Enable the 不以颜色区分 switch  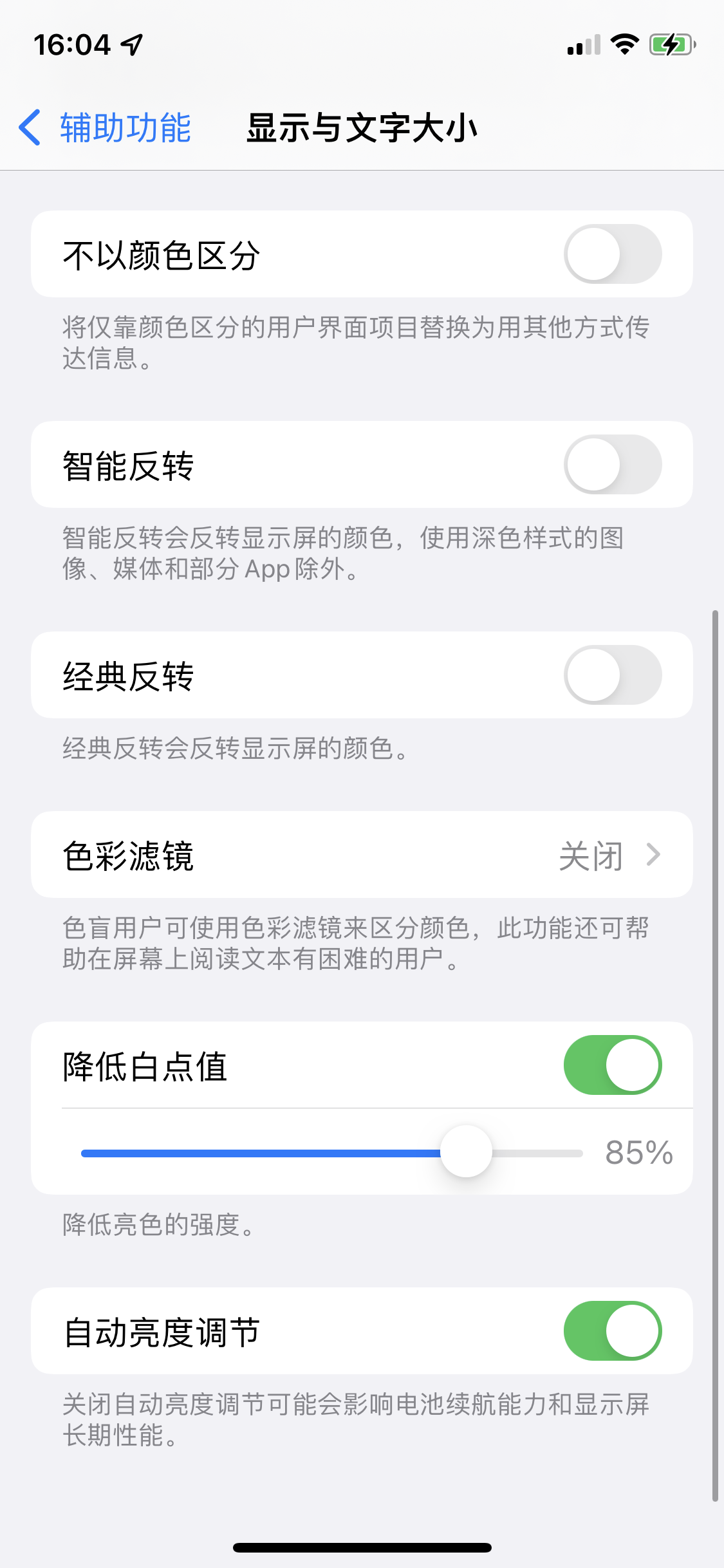(x=612, y=254)
